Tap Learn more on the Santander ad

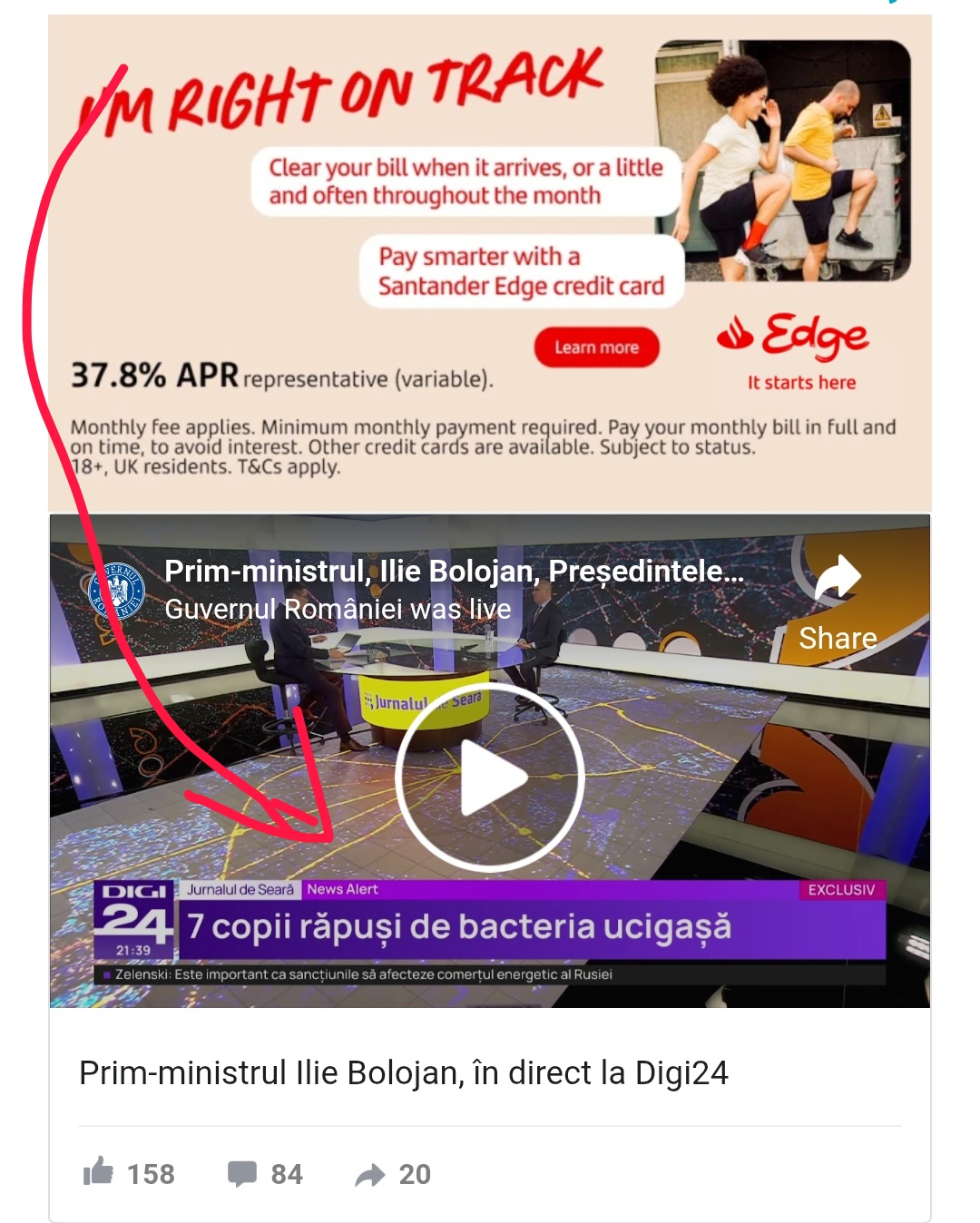point(596,347)
